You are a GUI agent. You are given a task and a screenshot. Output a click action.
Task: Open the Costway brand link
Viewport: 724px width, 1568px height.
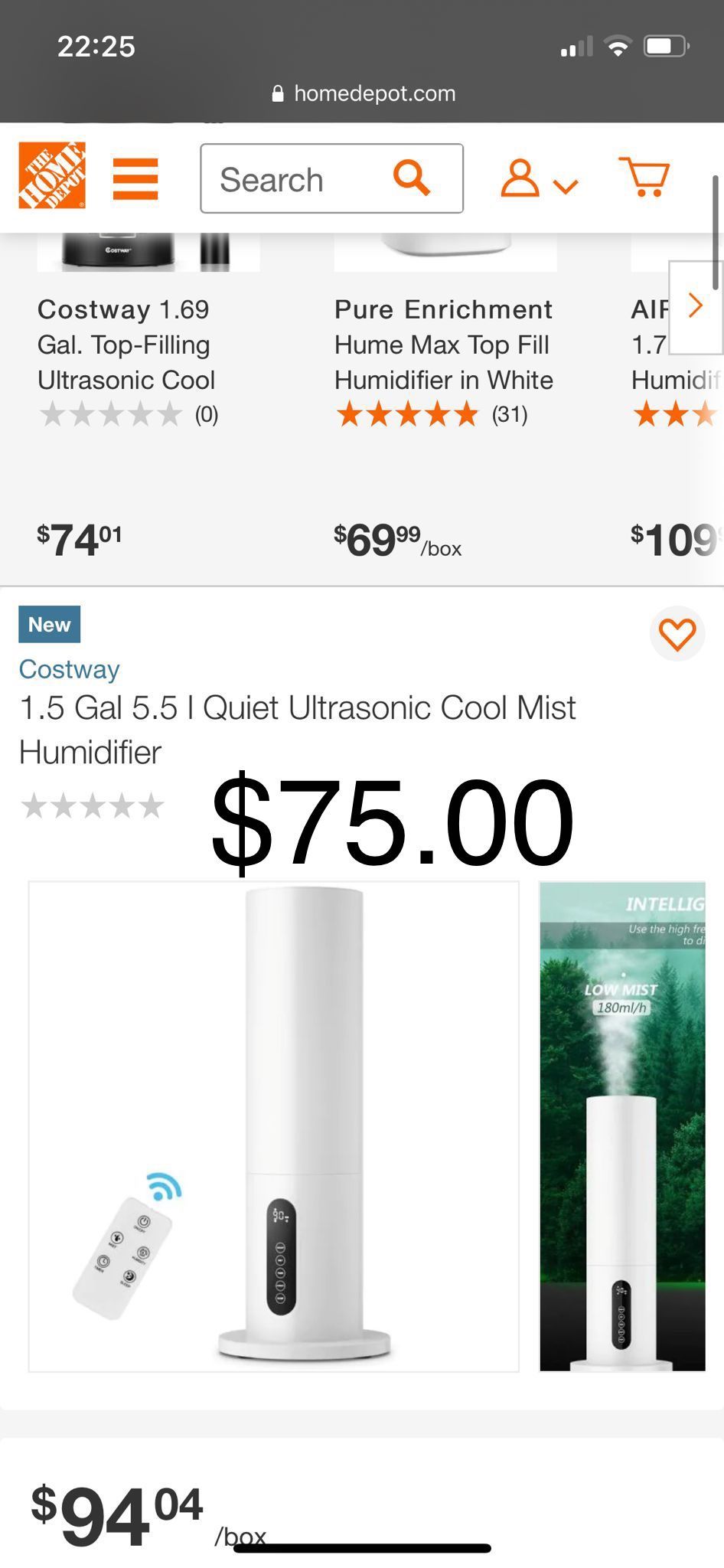click(69, 669)
